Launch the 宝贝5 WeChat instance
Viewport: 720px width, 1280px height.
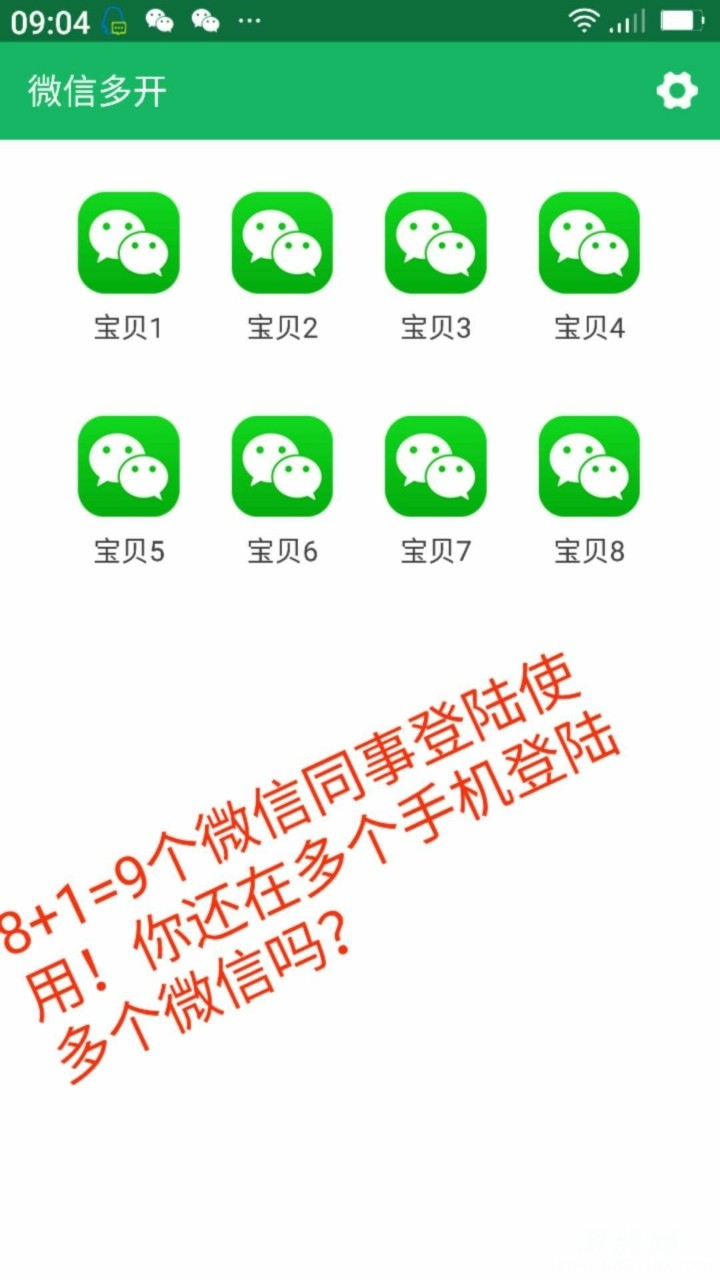[128, 466]
